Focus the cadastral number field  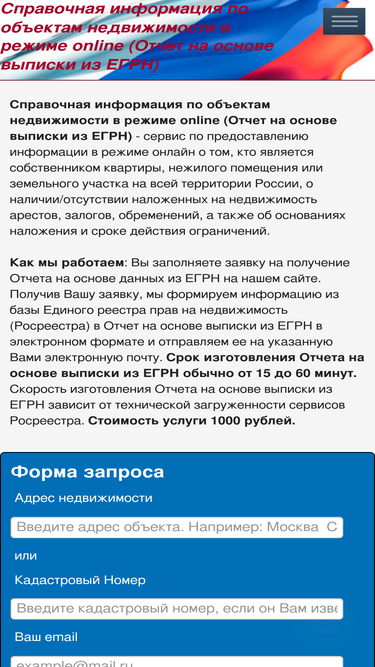[177, 609]
